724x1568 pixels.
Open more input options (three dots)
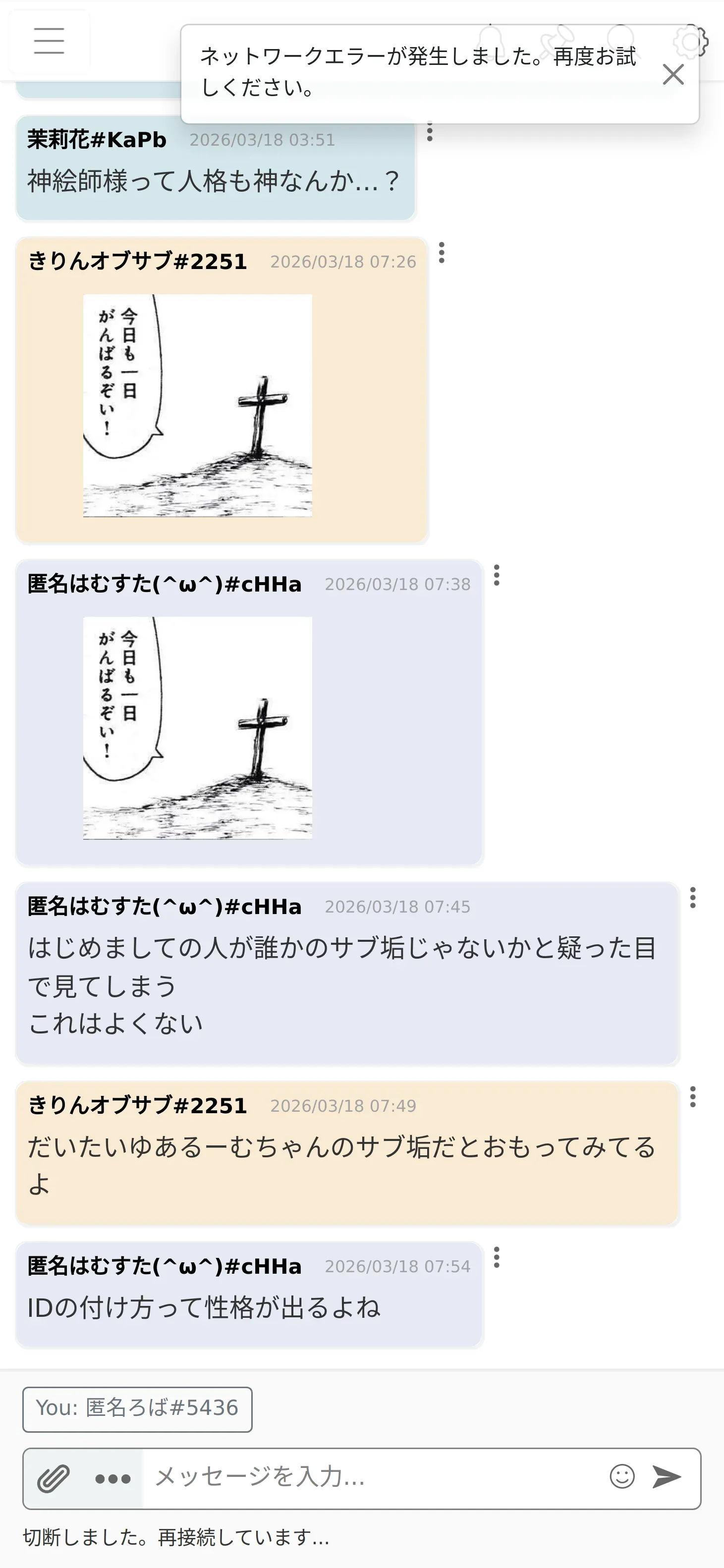pos(112,1478)
